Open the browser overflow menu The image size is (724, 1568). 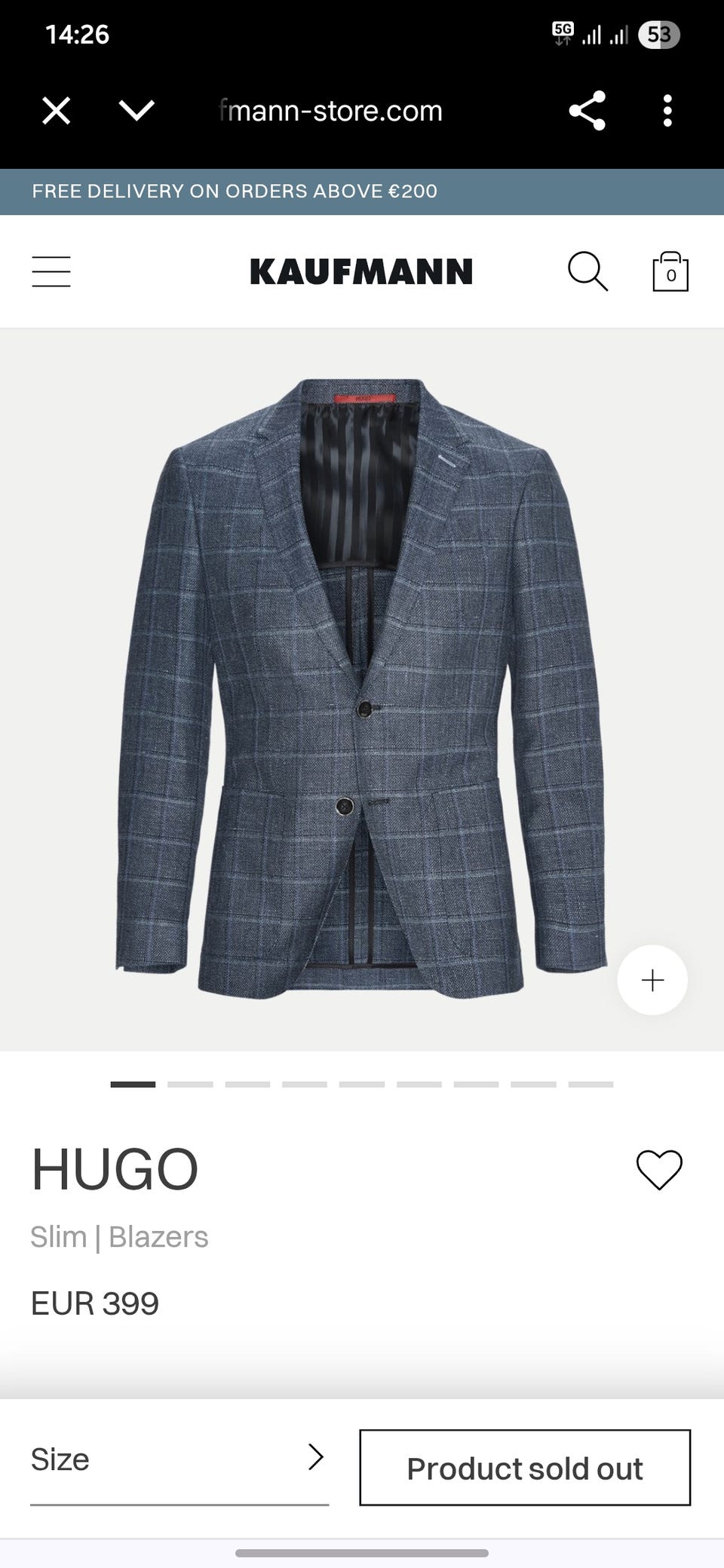667,112
